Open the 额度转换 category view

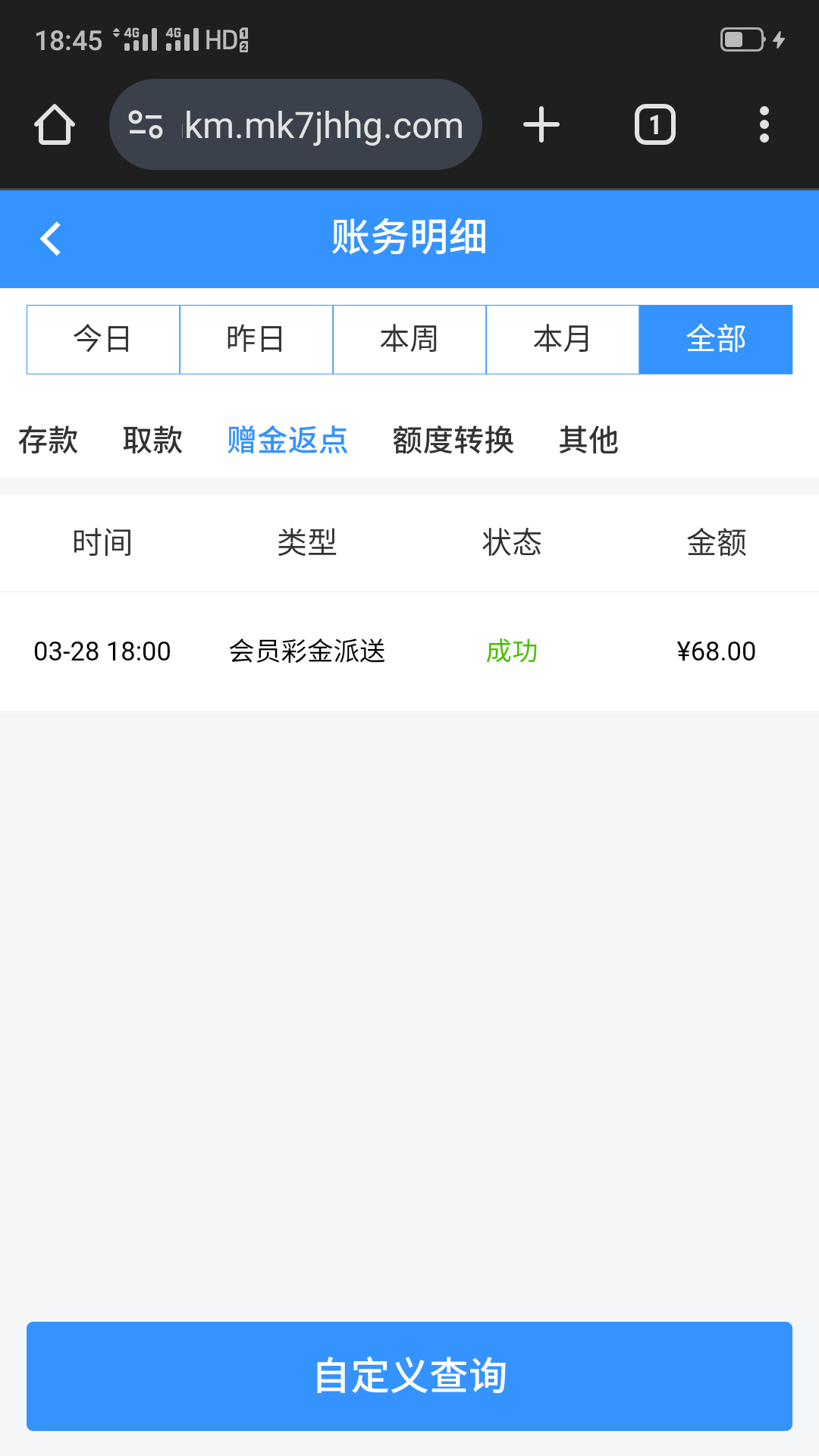pos(453,440)
